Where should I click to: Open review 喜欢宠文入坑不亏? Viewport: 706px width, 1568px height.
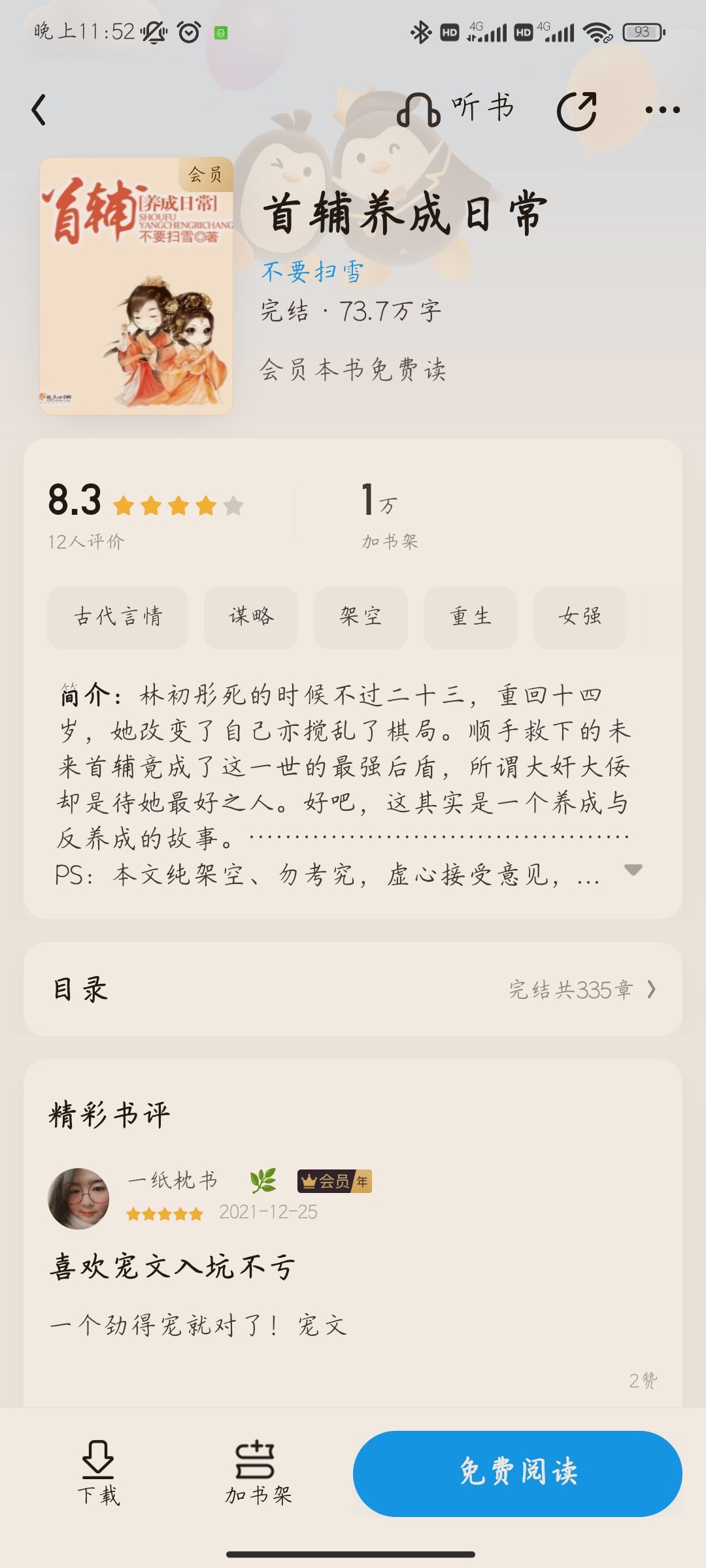tap(173, 1267)
